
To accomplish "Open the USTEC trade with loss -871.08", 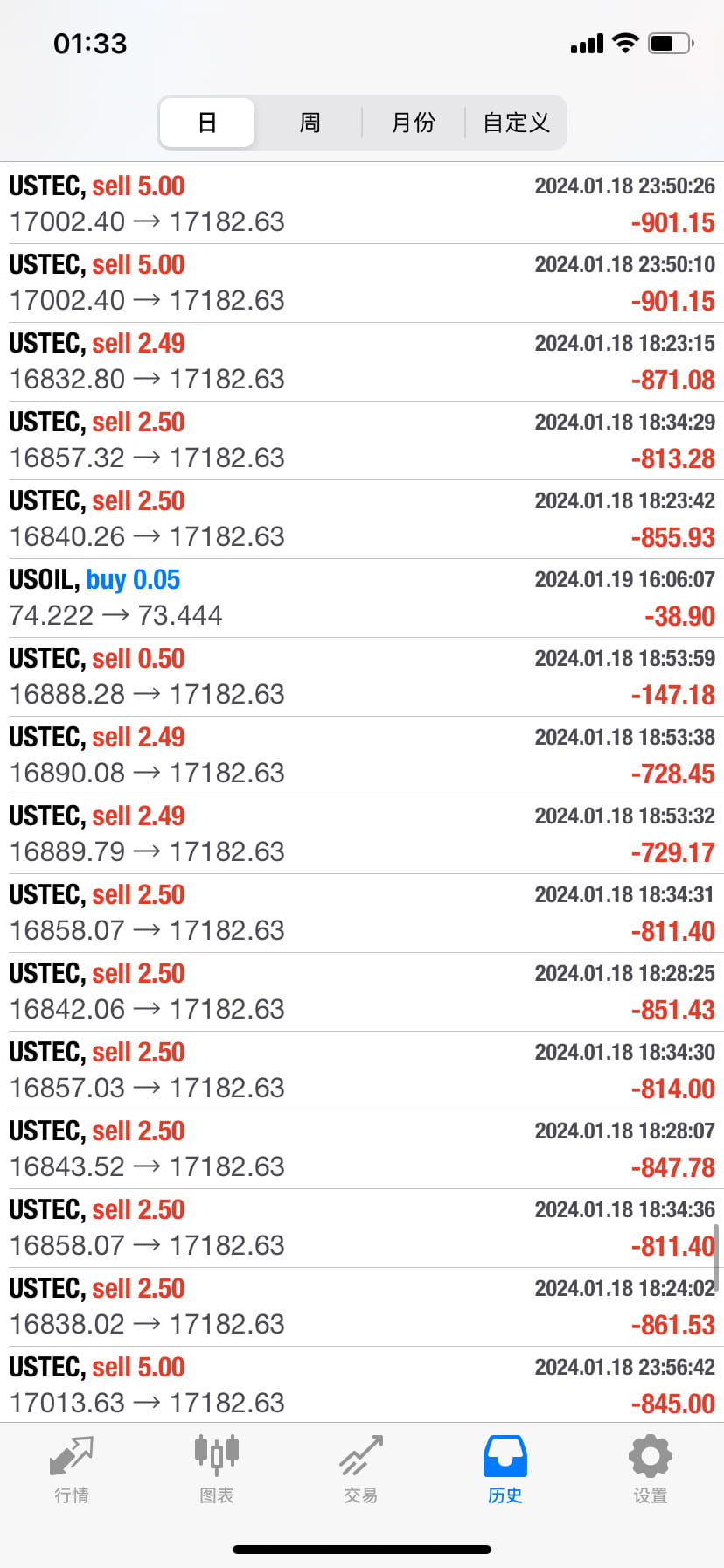I will pyautogui.click(x=362, y=362).
